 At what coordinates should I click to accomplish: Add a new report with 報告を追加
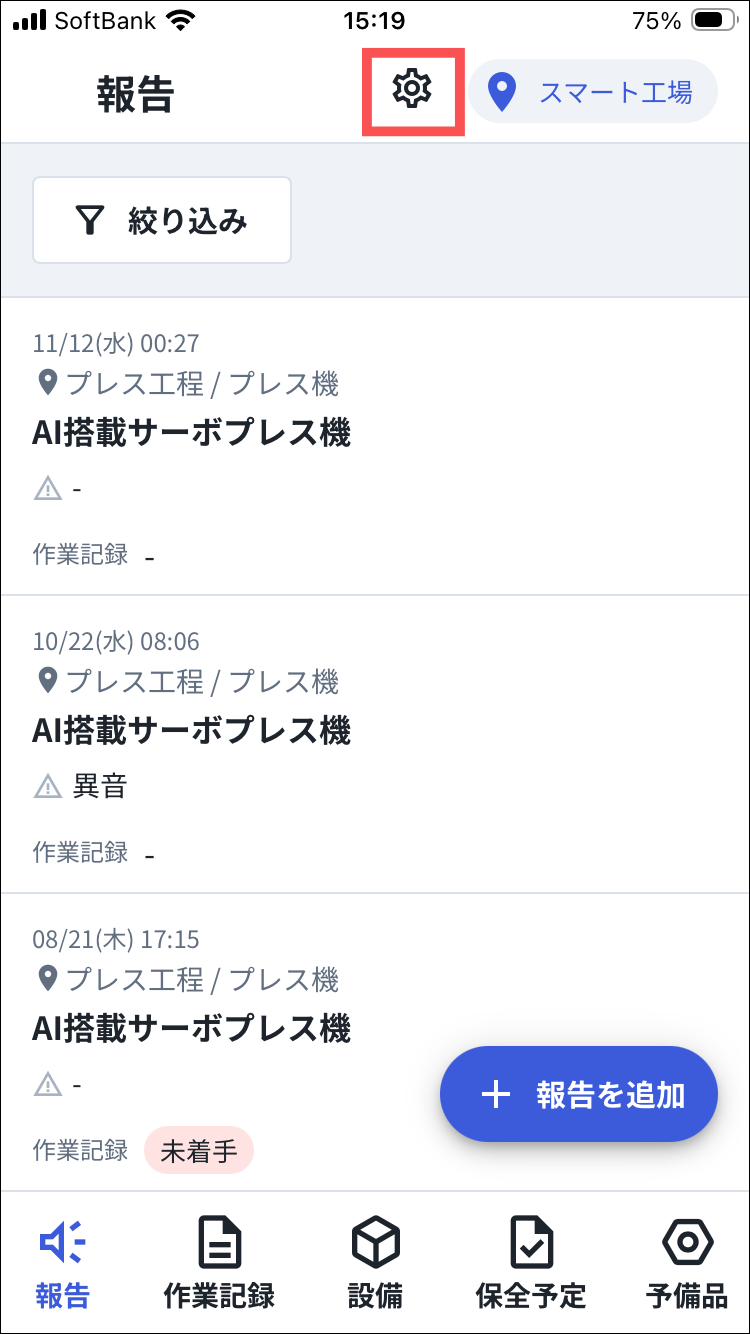click(579, 1094)
